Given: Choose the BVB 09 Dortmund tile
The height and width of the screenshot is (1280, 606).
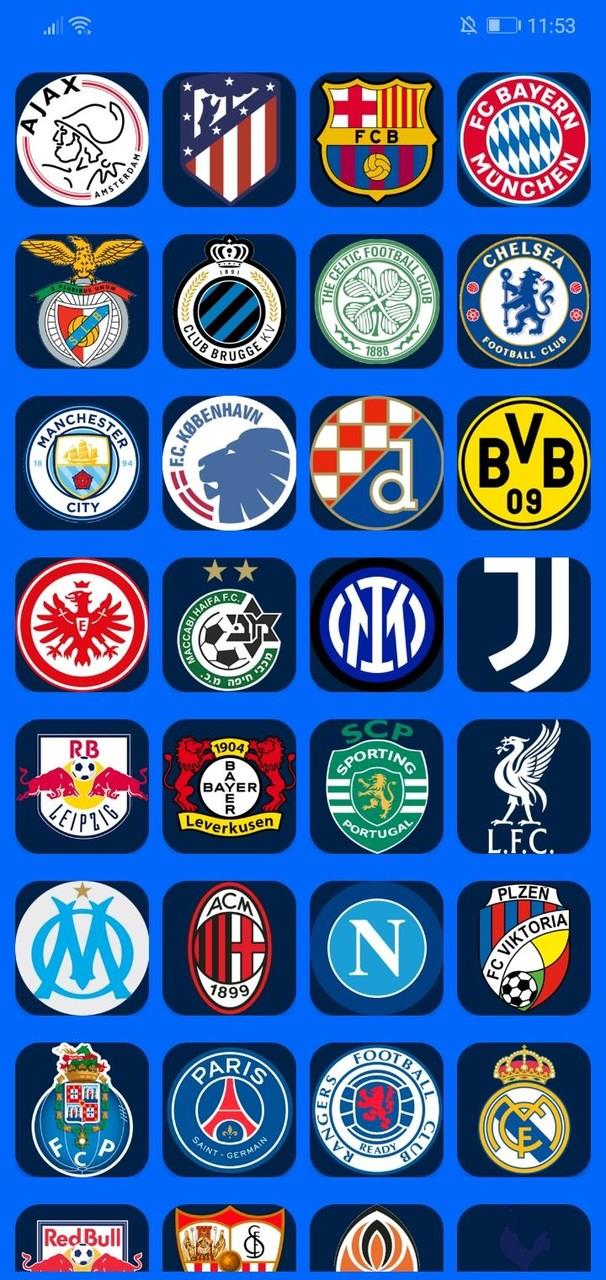Looking at the screenshot, I should [524, 463].
